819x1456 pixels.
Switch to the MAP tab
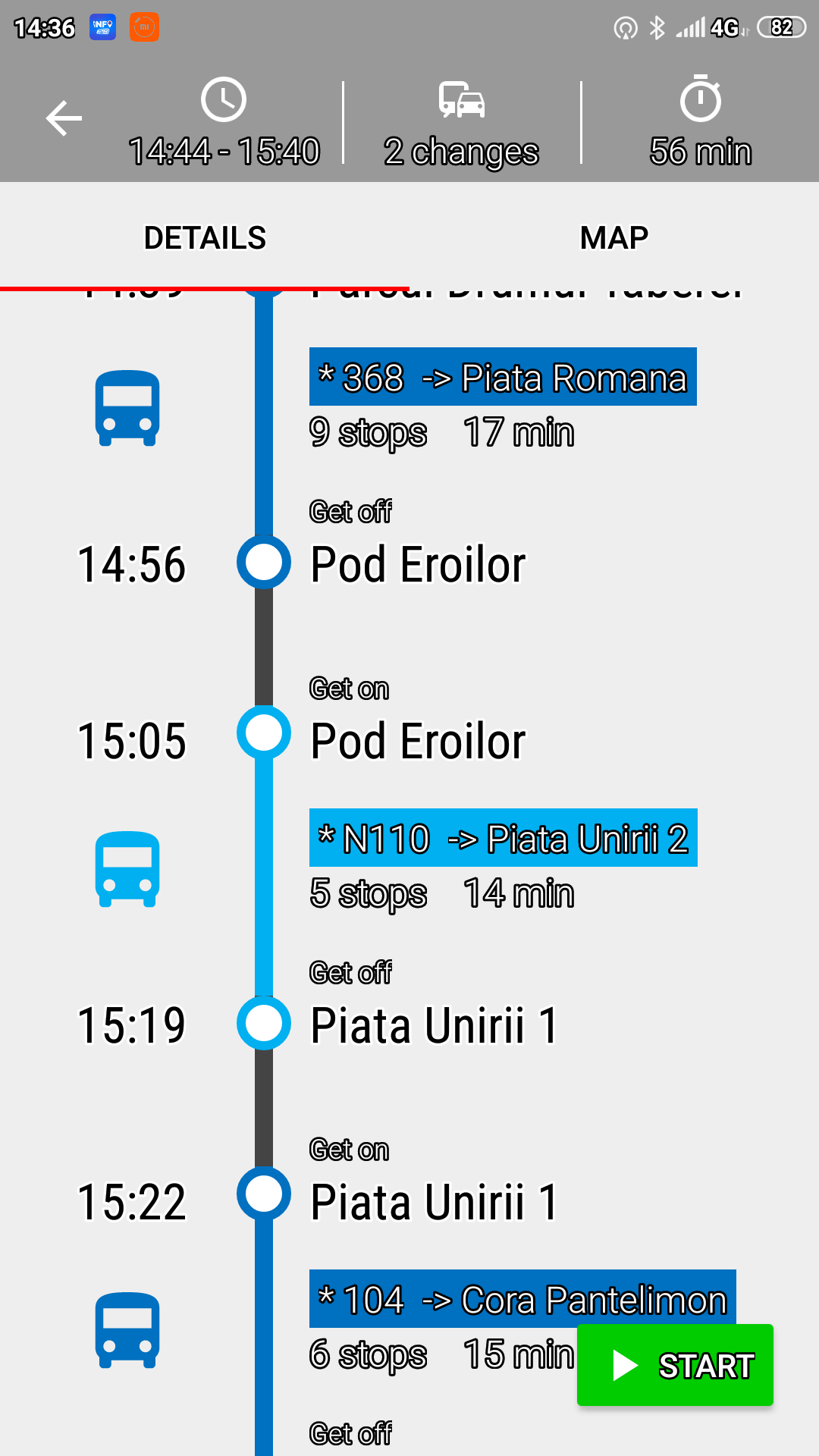(614, 237)
